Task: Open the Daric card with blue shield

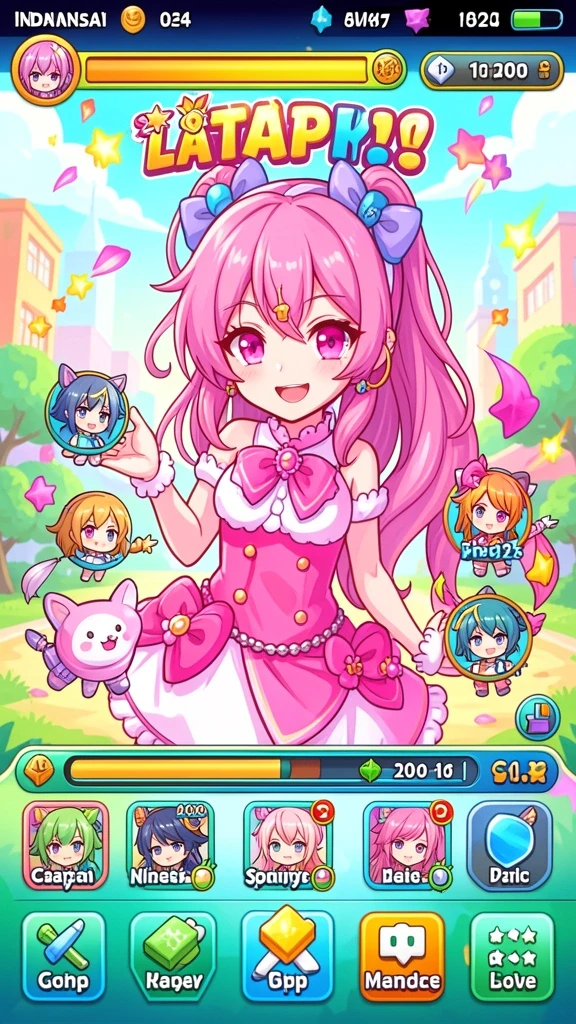Action: coord(510,846)
